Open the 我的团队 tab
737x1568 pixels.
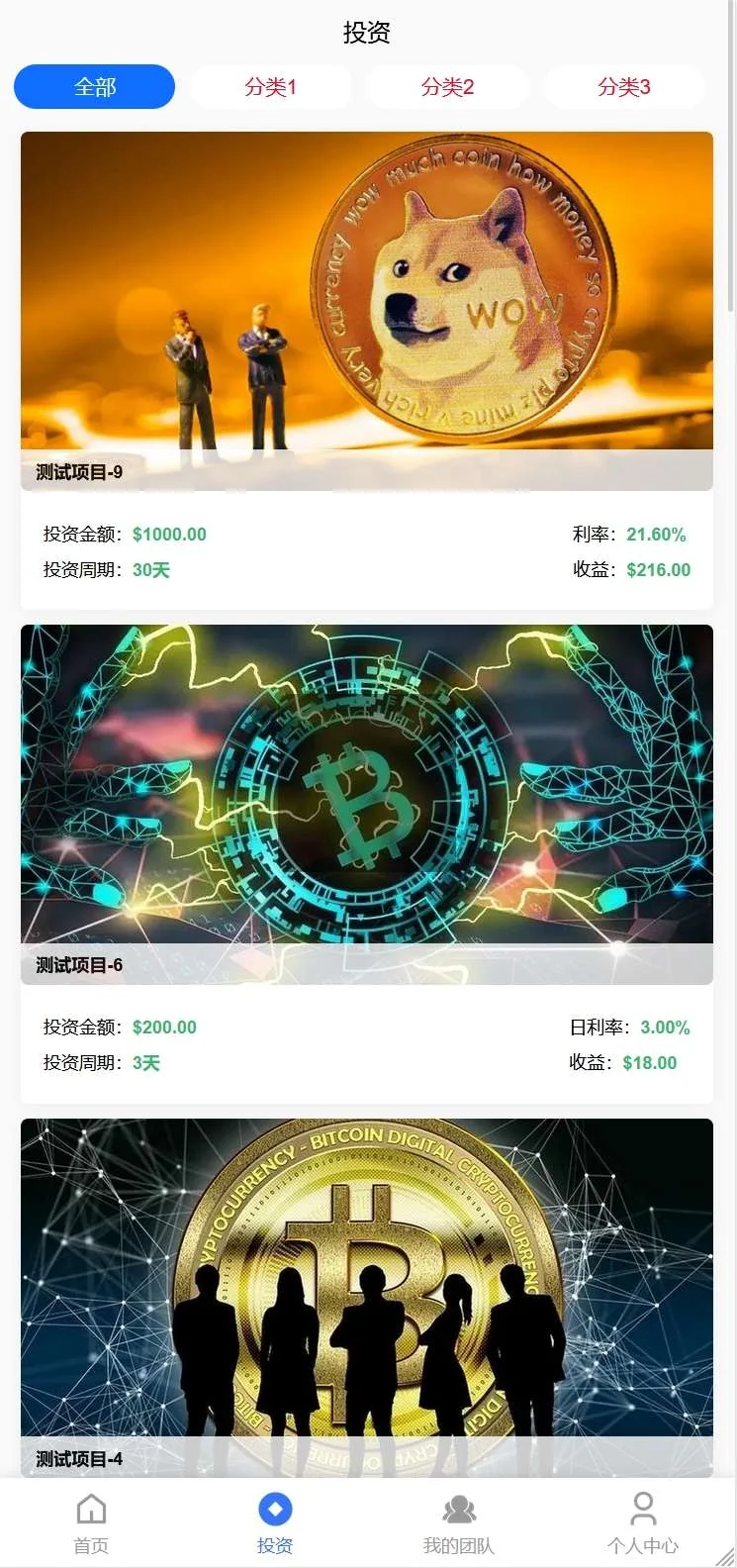458,1522
